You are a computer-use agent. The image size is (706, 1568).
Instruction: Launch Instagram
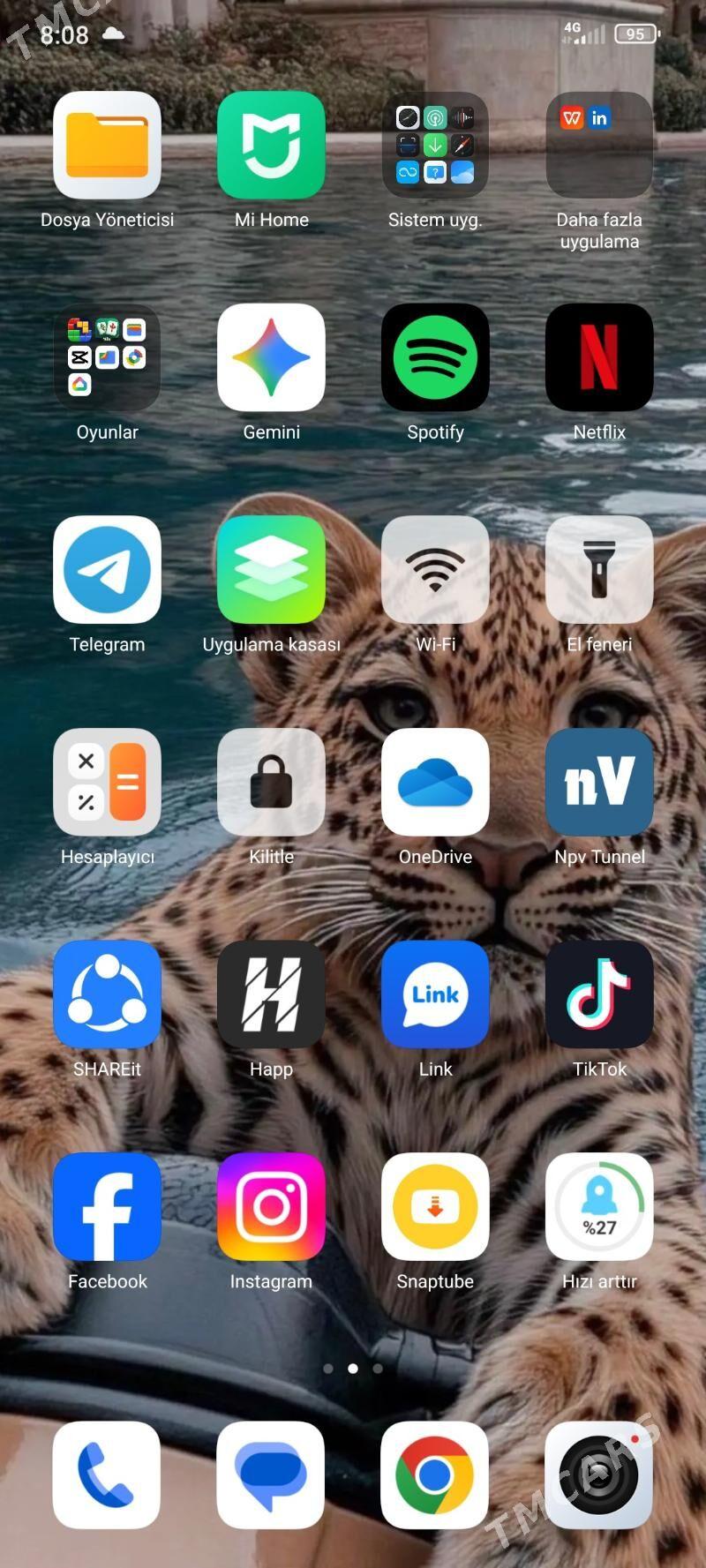coord(271,1206)
